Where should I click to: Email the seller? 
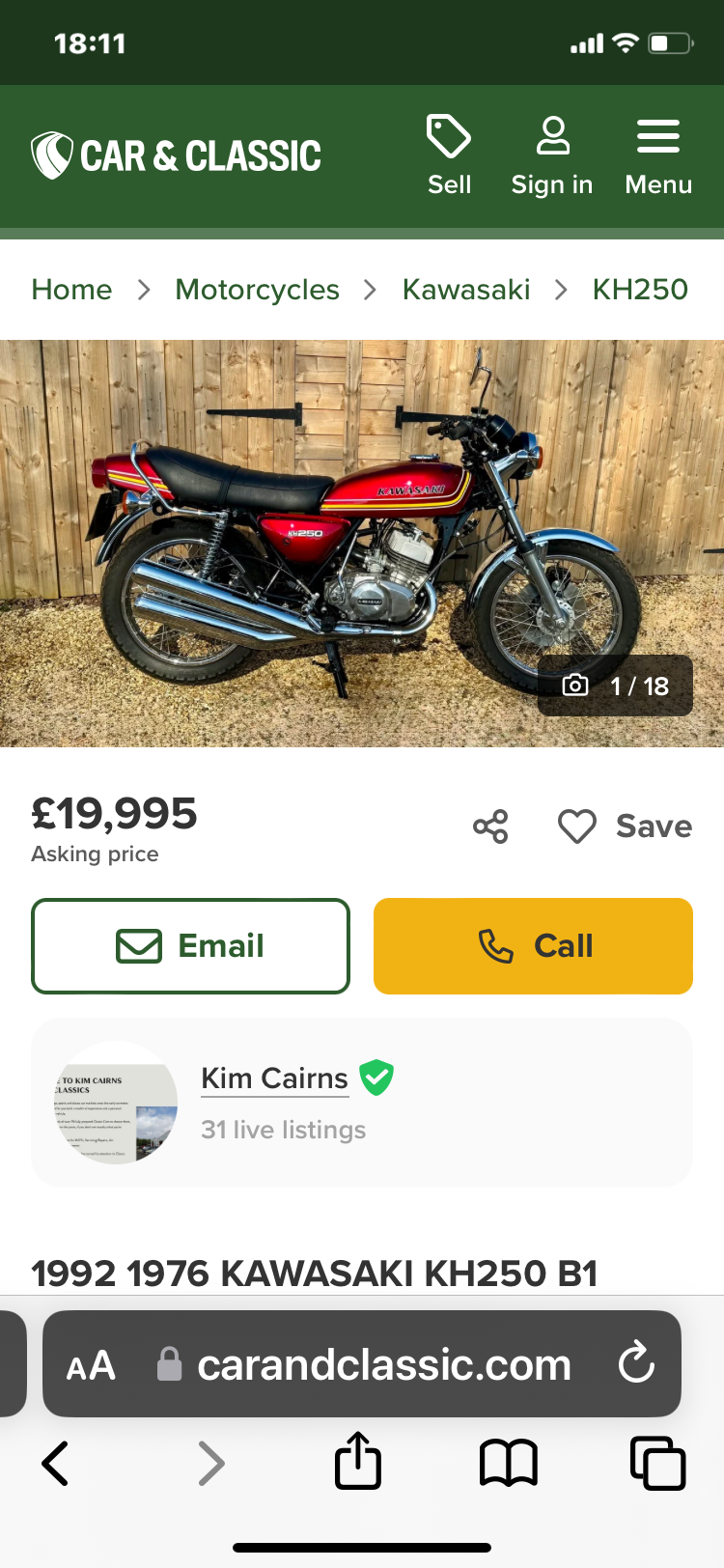click(190, 946)
